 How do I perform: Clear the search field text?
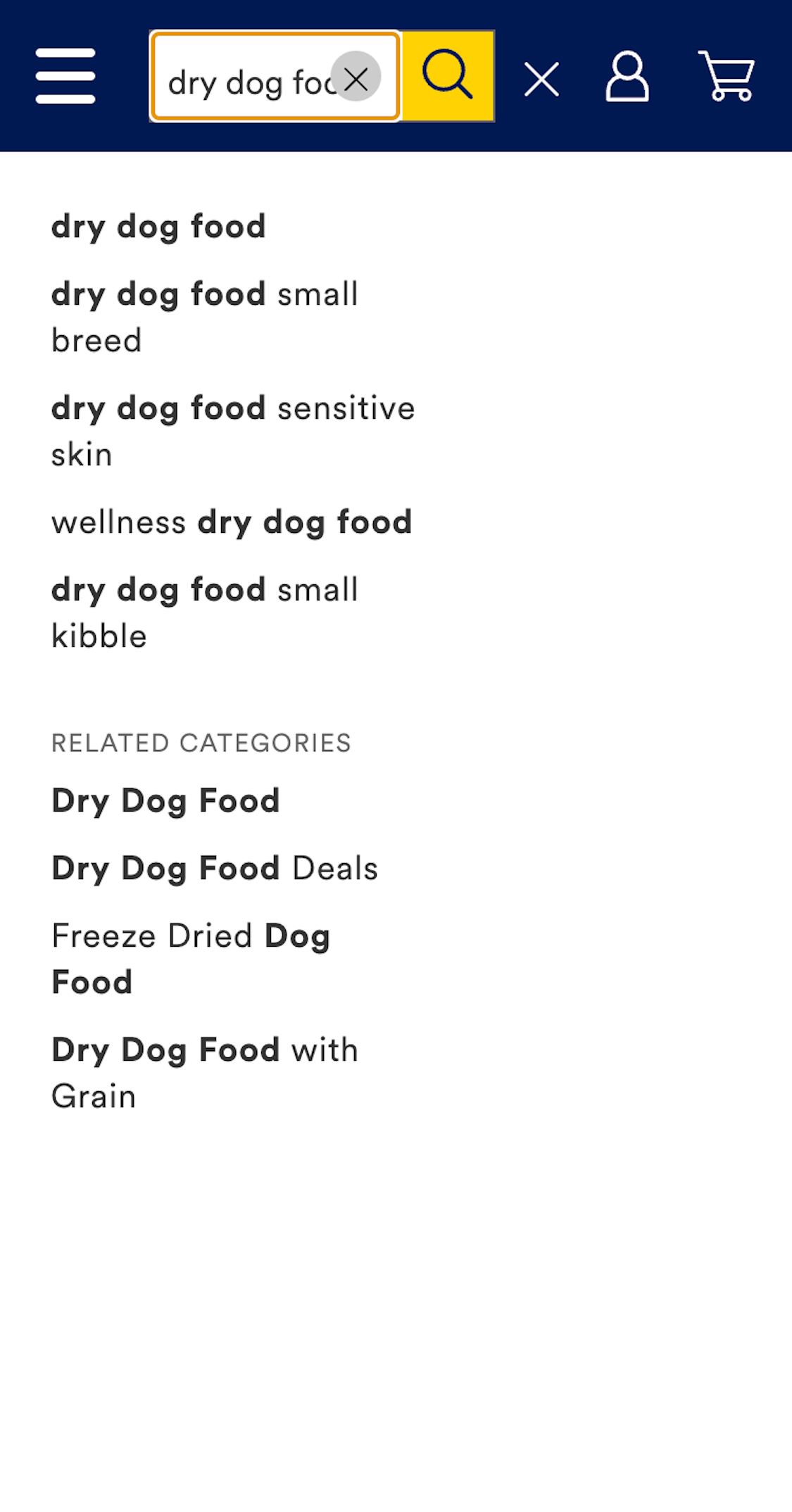click(x=356, y=77)
